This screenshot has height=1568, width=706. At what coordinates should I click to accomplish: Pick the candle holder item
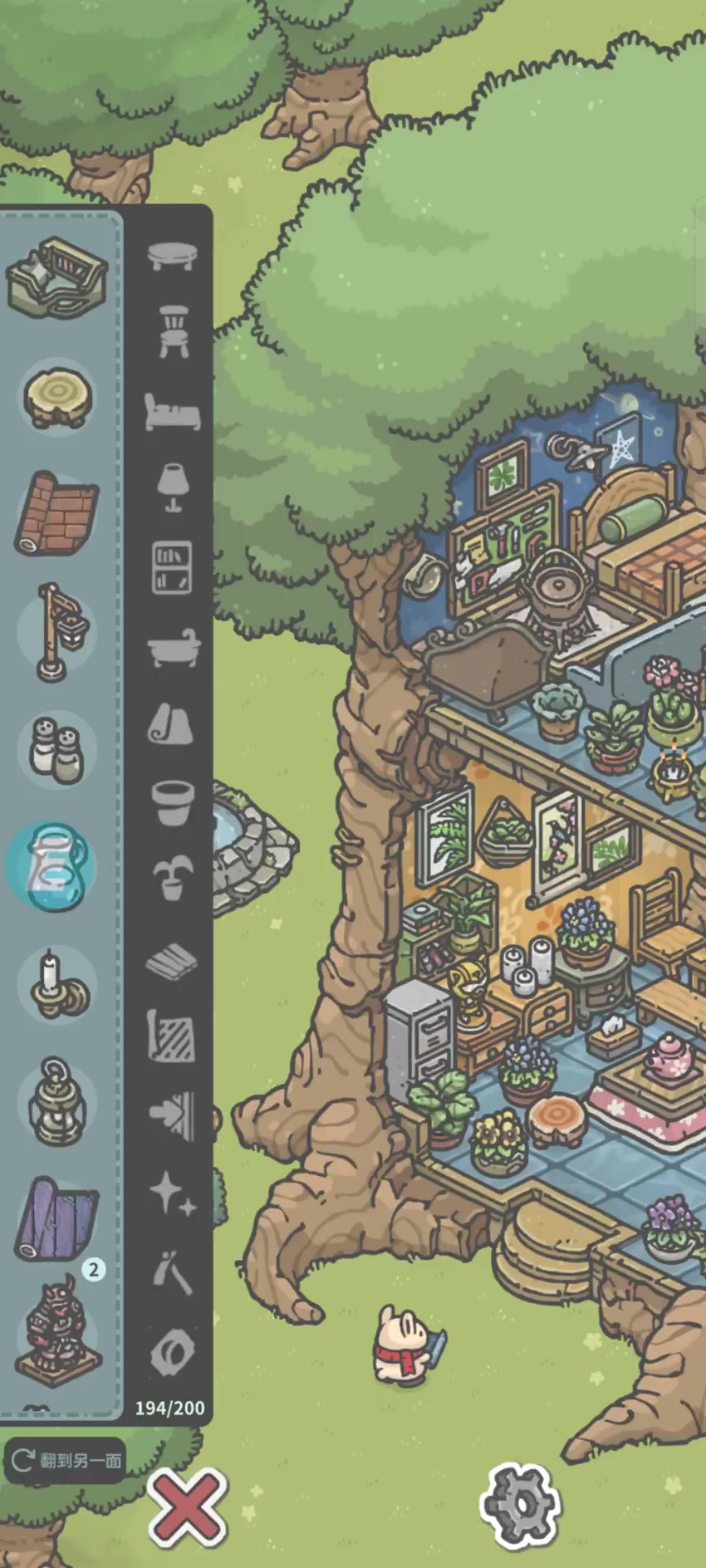(x=56, y=985)
